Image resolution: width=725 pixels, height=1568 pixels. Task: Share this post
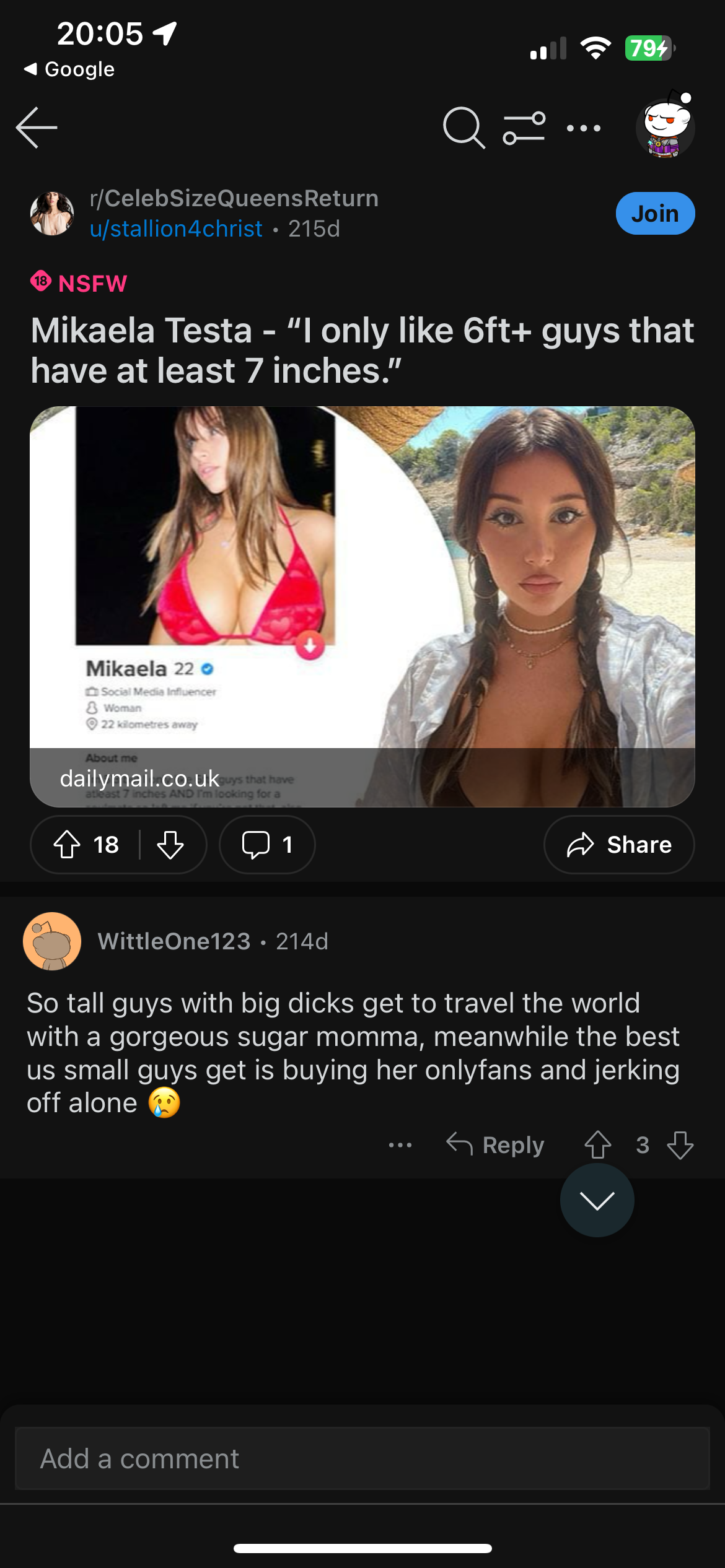pyautogui.click(x=619, y=845)
